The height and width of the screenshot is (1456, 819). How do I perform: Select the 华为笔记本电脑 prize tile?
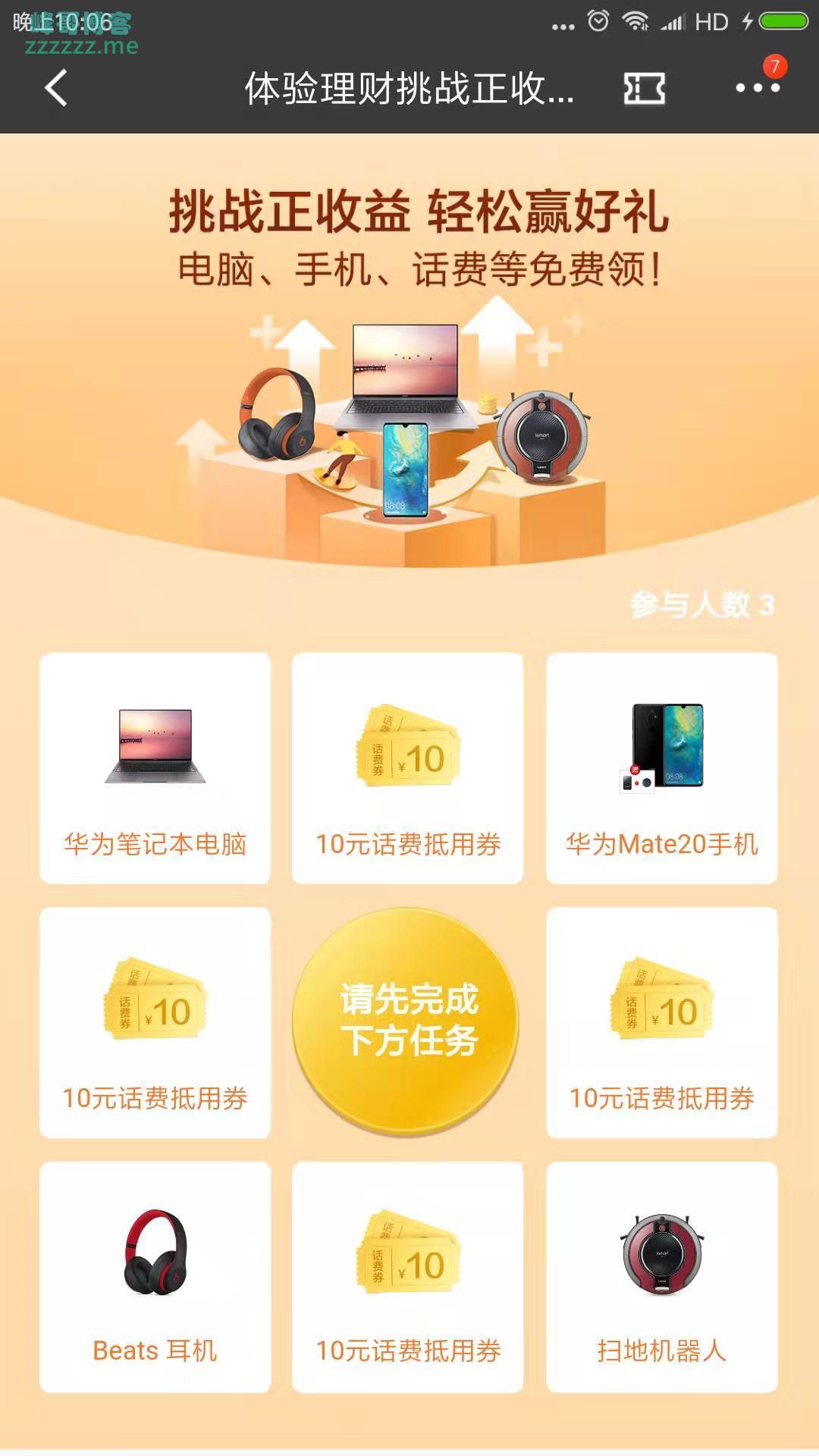[x=155, y=768]
